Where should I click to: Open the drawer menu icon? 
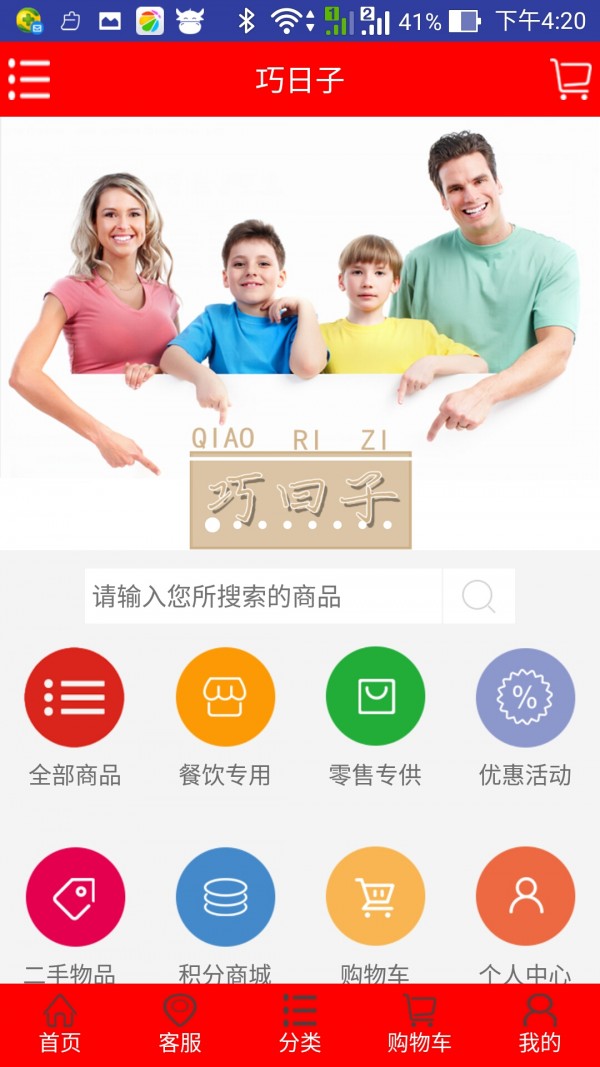pyautogui.click(x=30, y=79)
